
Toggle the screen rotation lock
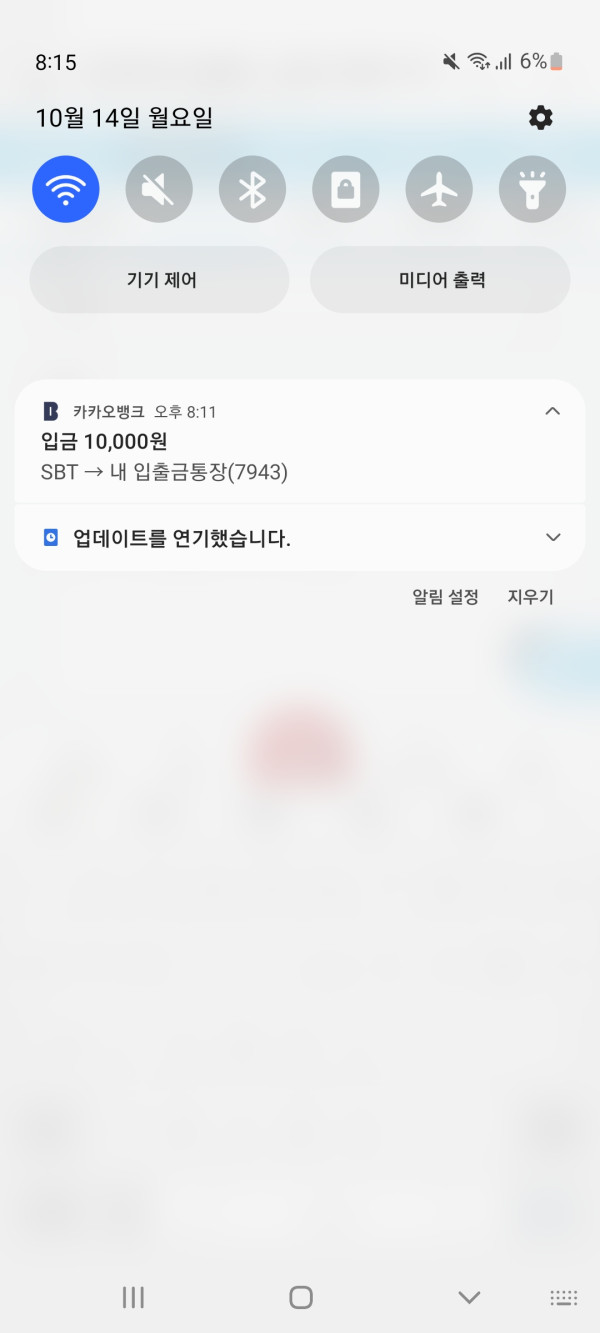[x=345, y=189]
